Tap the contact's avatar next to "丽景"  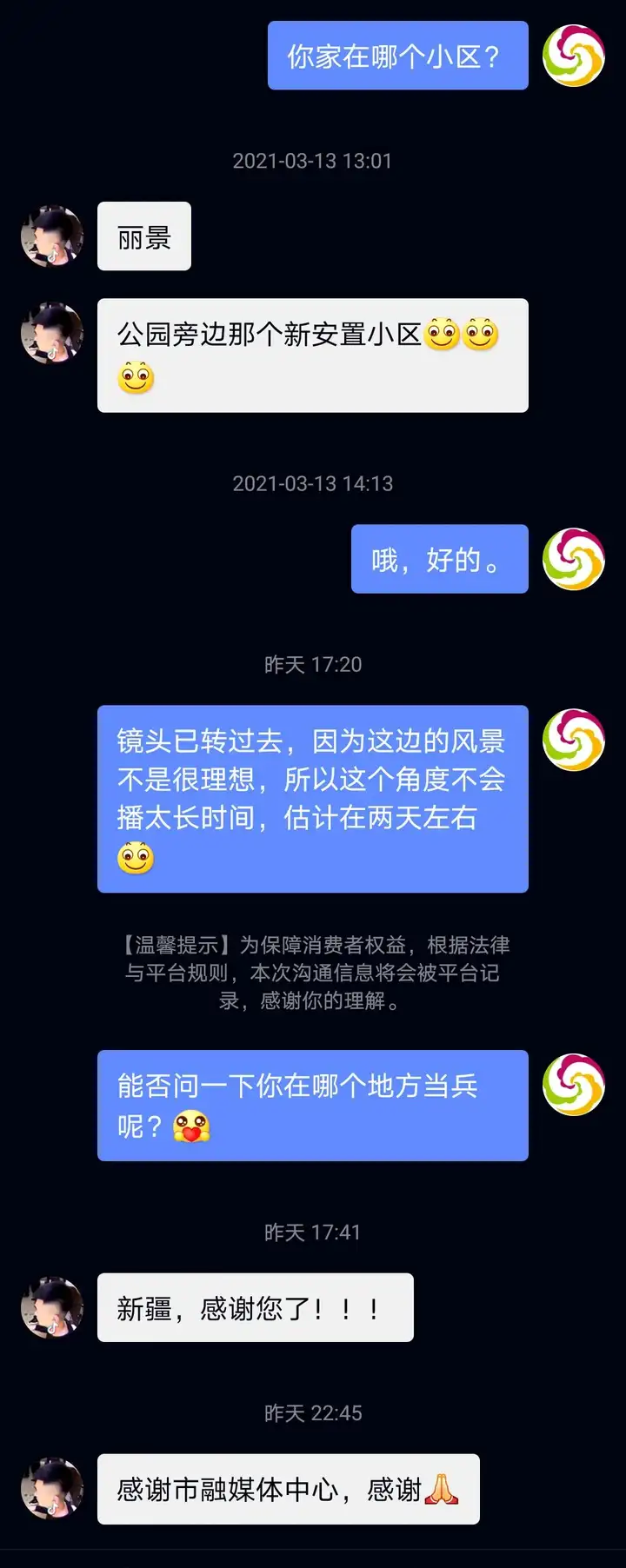(52, 236)
